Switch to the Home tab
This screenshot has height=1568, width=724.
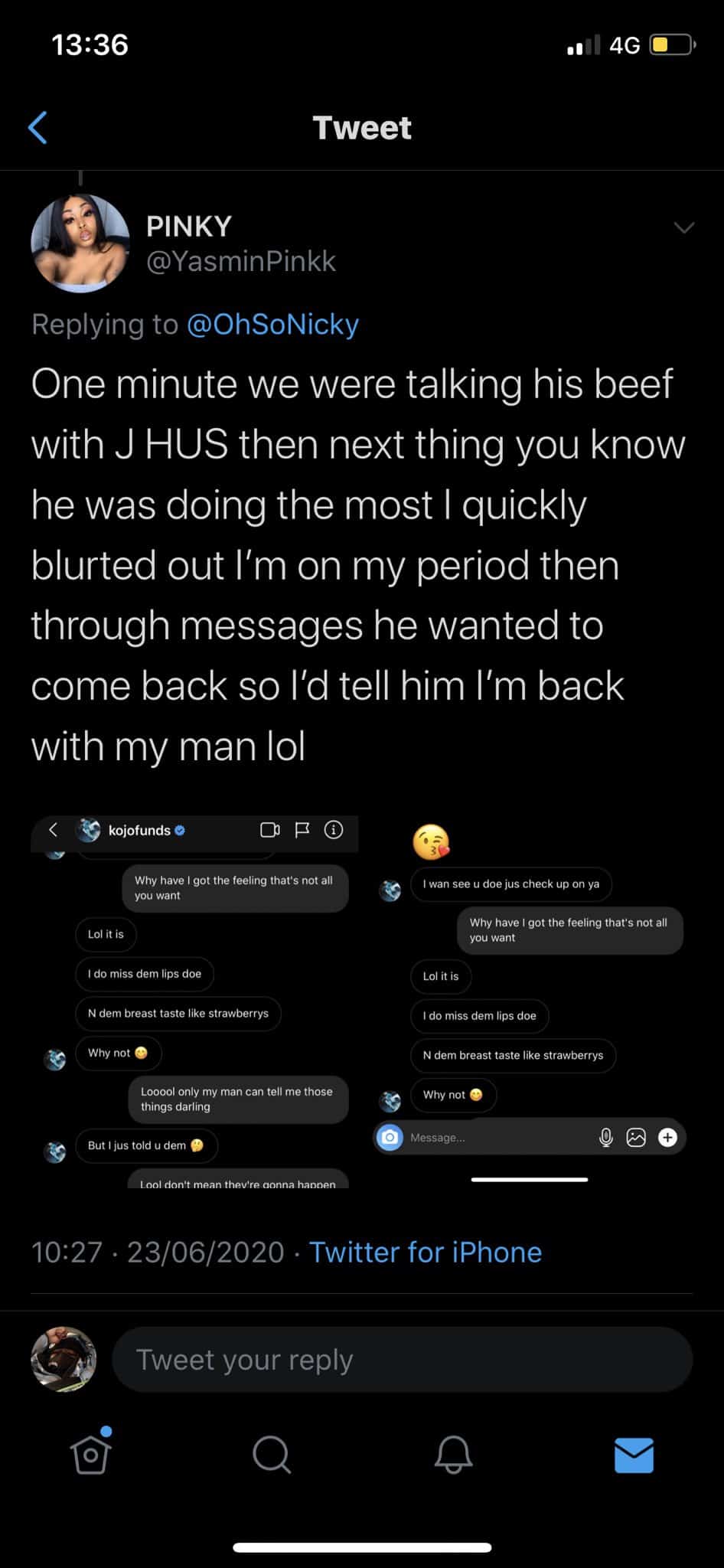point(91,1454)
